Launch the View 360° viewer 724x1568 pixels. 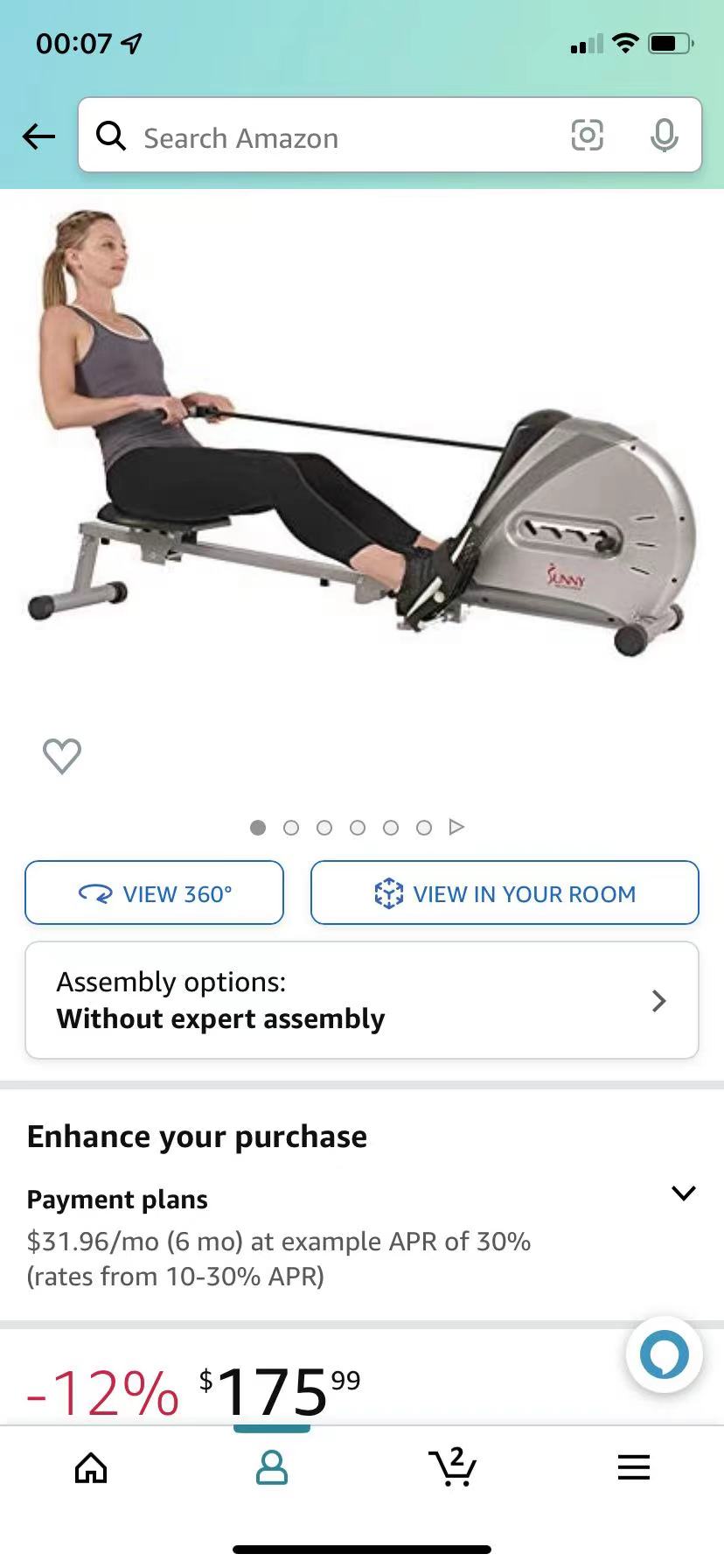coord(155,893)
